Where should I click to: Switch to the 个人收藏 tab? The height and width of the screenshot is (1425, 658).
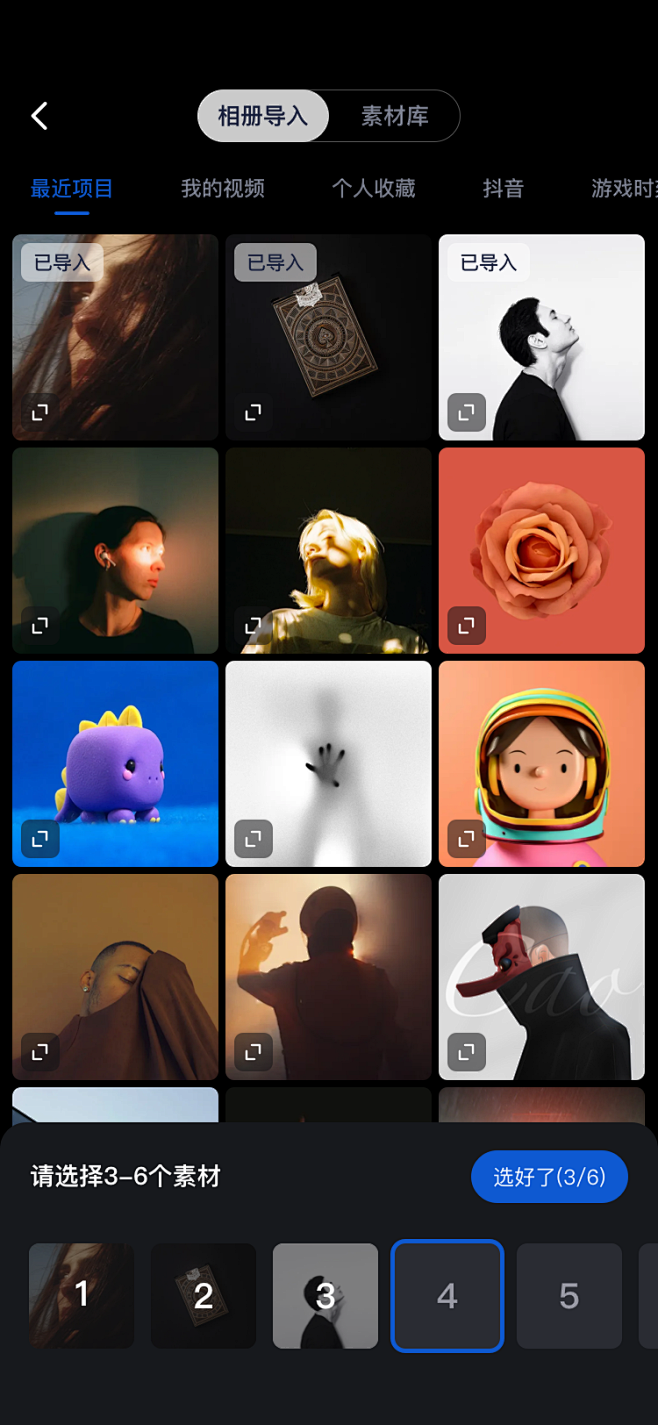coord(373,188)
